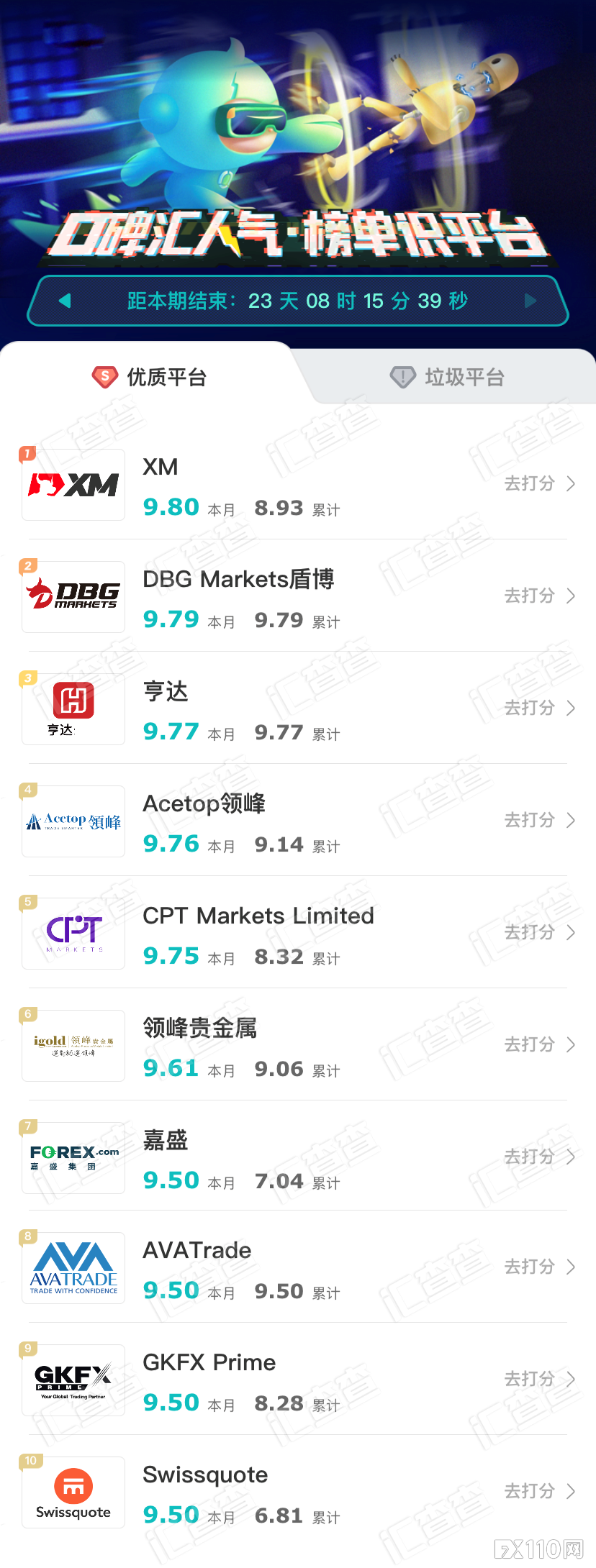
Task: Click the XM platform logo
Action: click(x=73, y=484)
